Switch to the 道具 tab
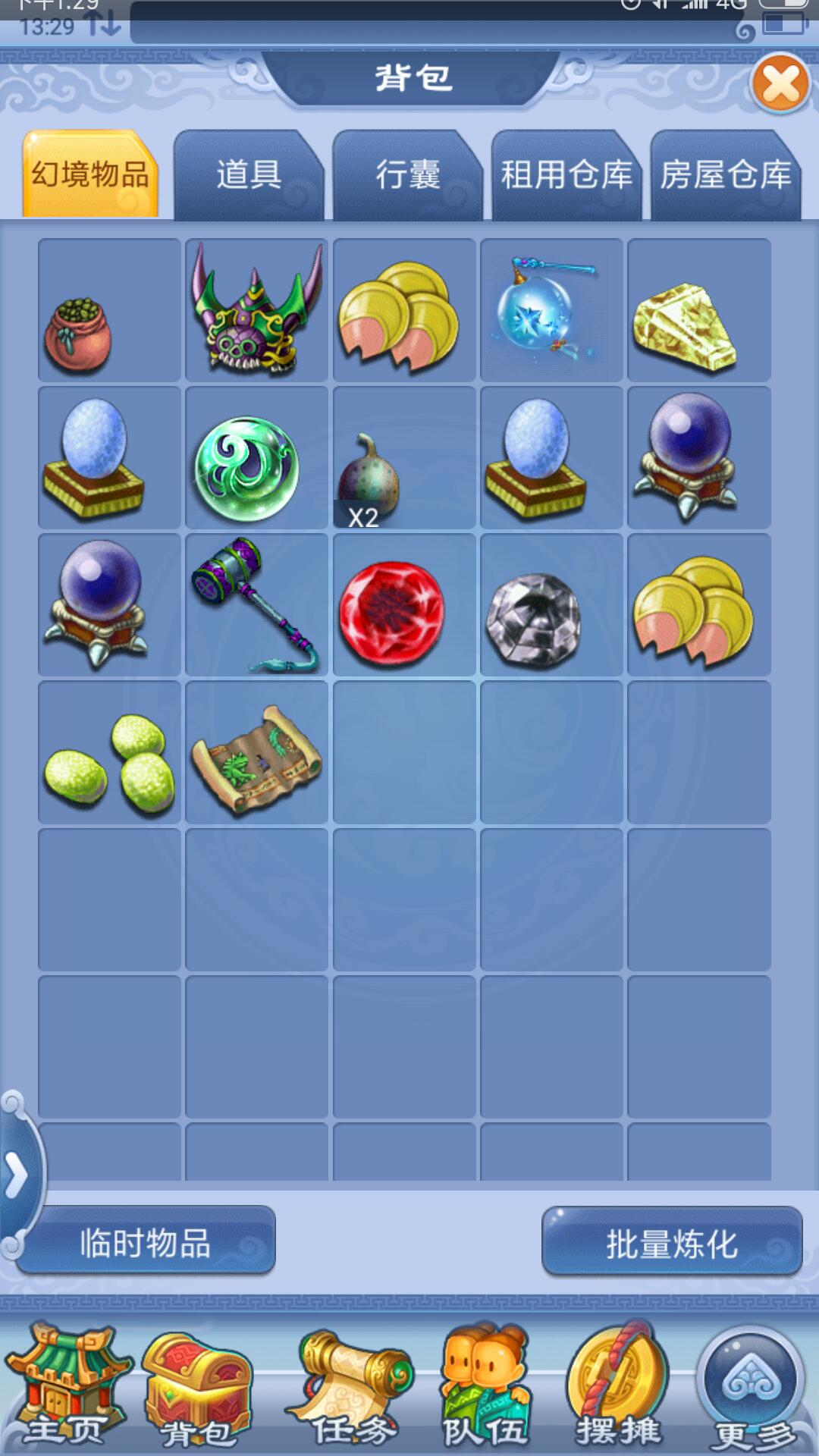This screenshot has height=1456, width=819. coord(249,175)
